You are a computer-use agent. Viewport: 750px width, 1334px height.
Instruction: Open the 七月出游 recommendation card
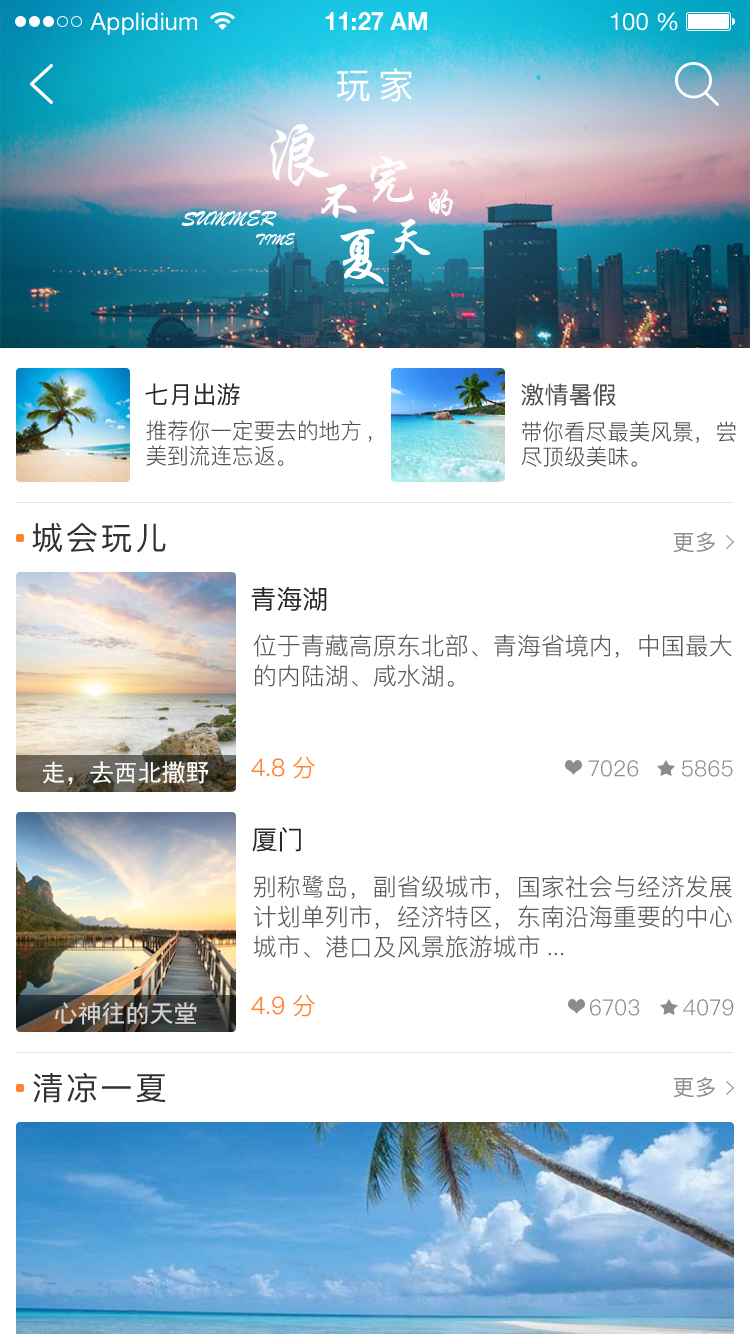pyautogui.click(x=196, y=425)
